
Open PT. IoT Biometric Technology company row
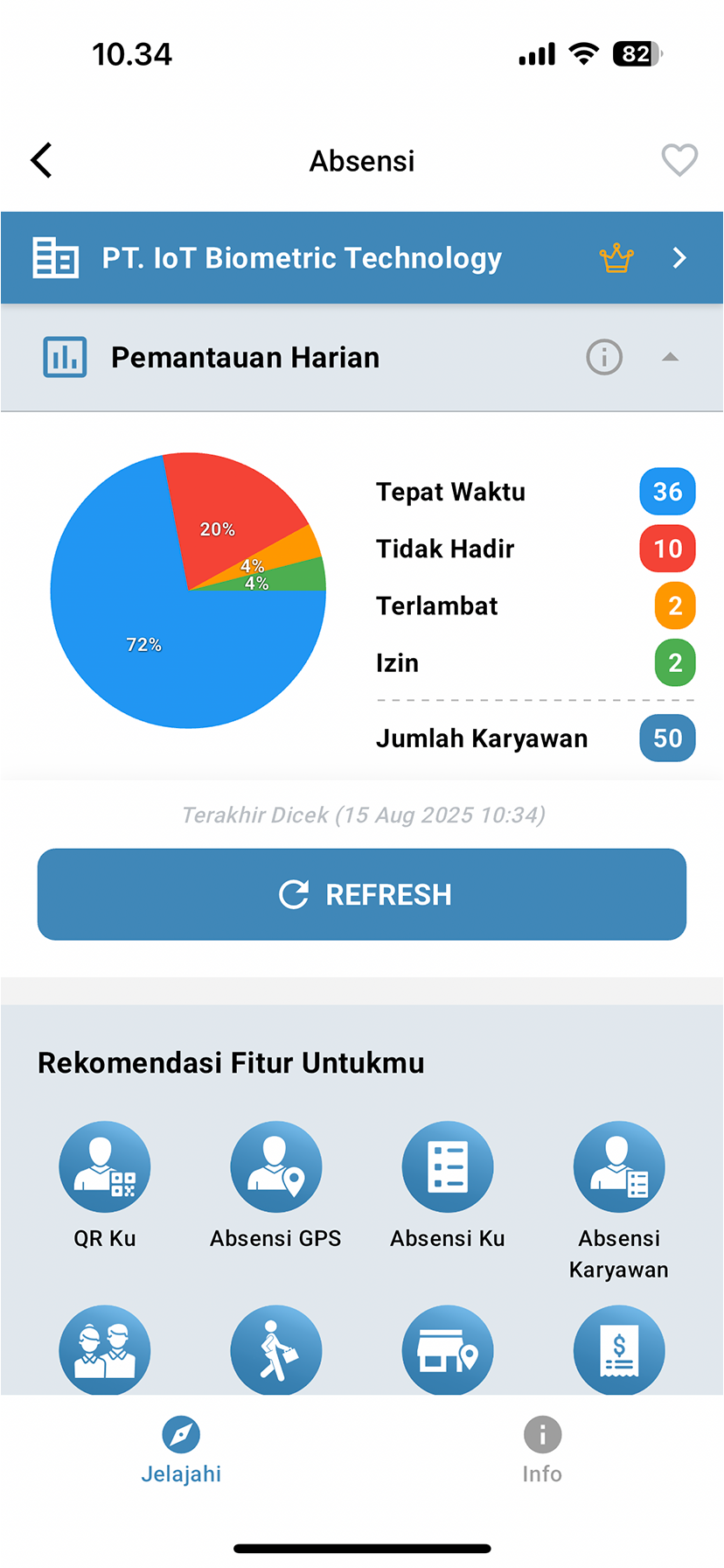coord(361,258)
